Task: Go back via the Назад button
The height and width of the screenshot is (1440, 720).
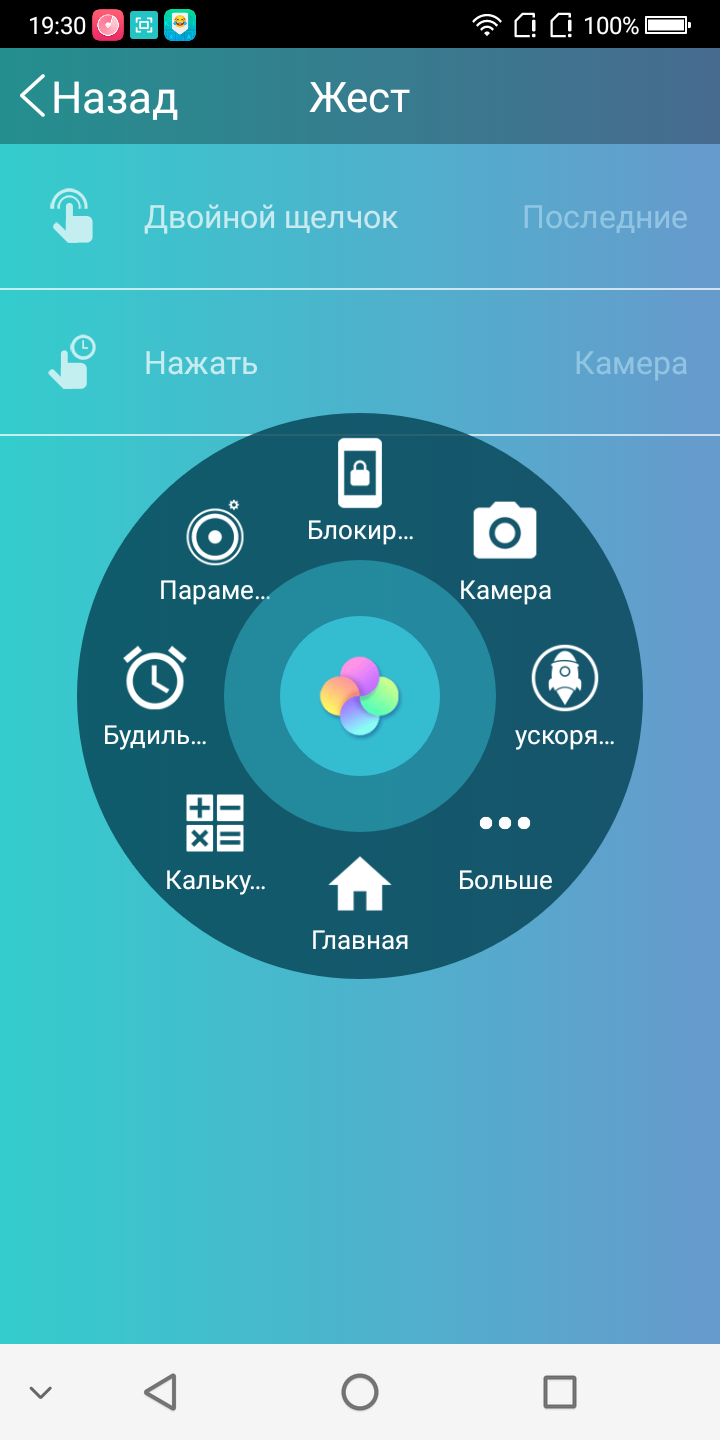Action: 98,97
